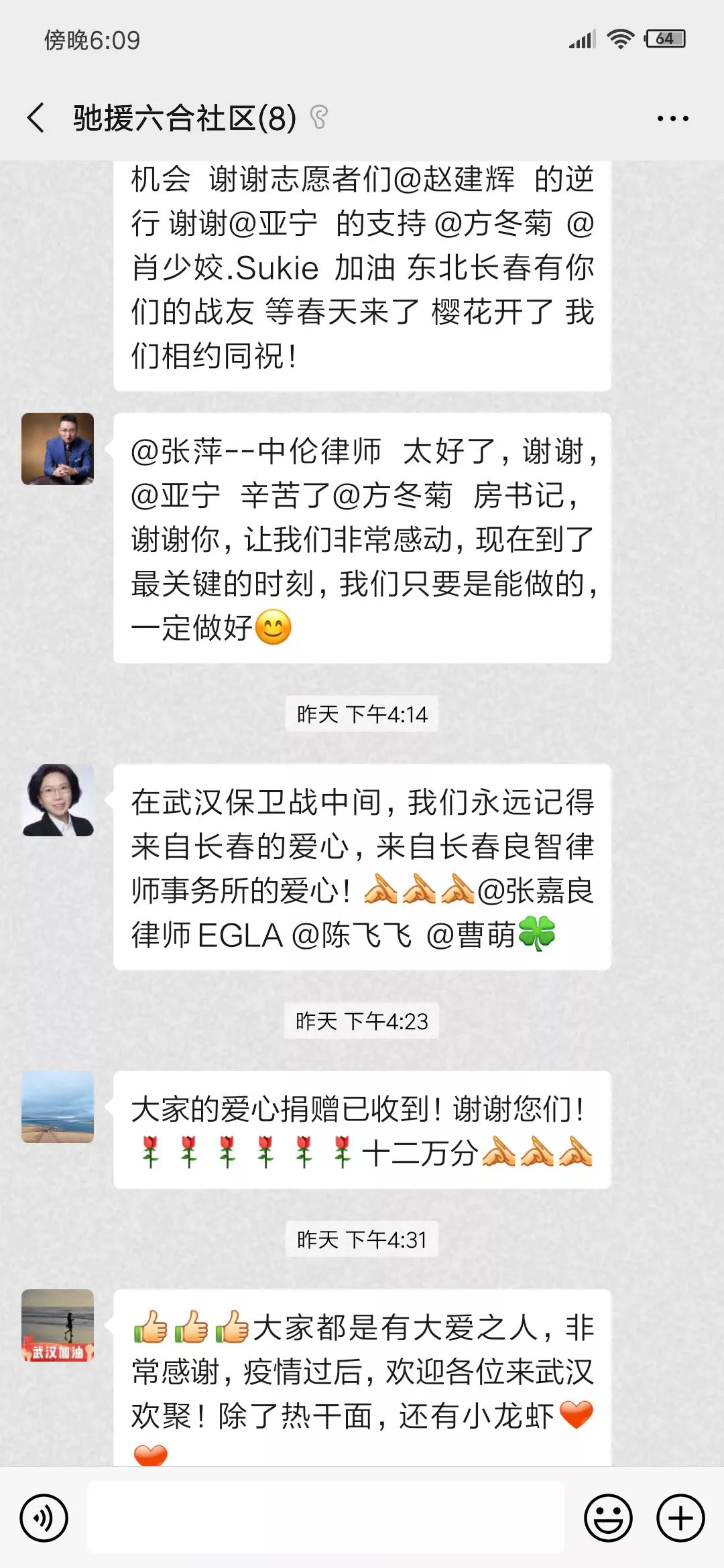
Task: Focus the message text field
Action: pyautogui.click(x=326, y=1518)
